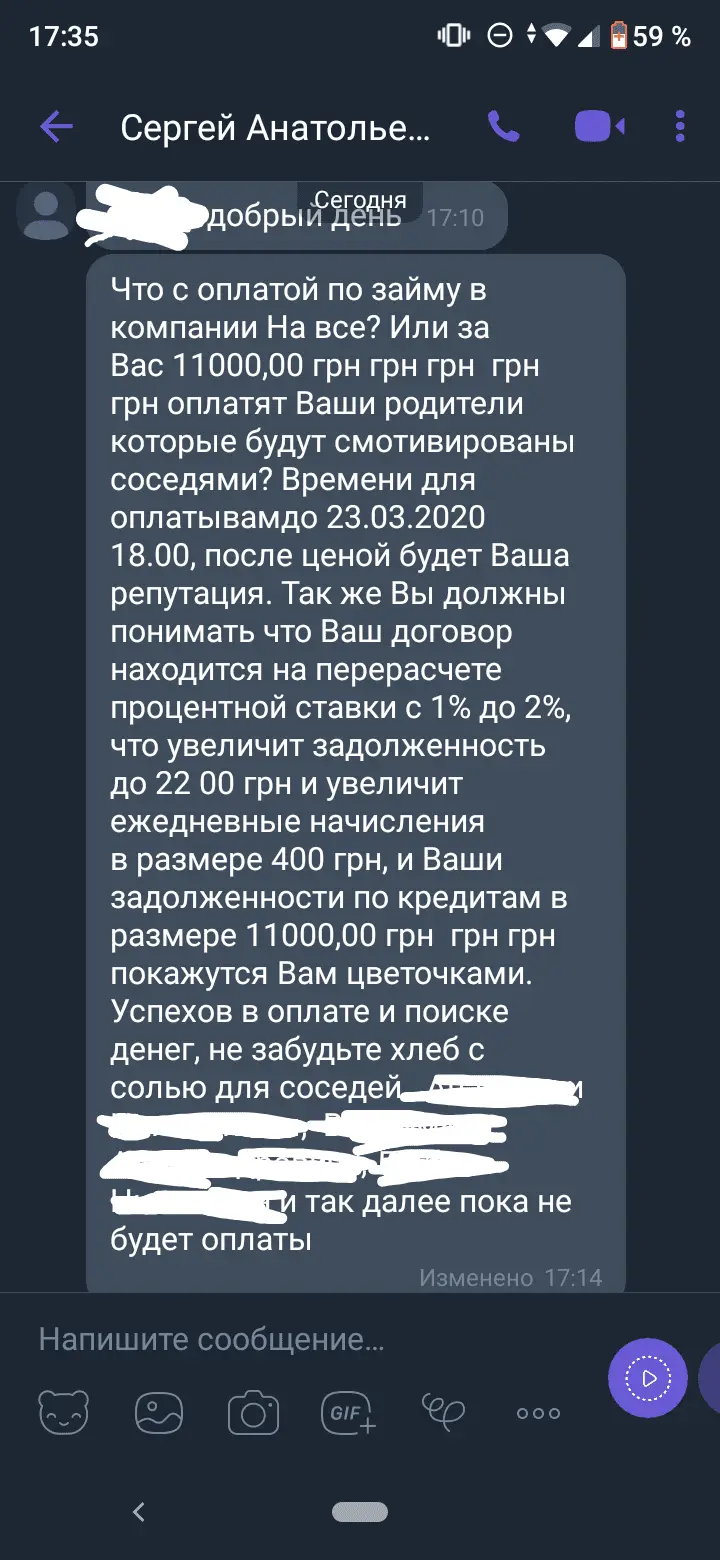Screen dimensions: 720x1560
Task: Tap the sender's avatar
Action: click(46, 215)
